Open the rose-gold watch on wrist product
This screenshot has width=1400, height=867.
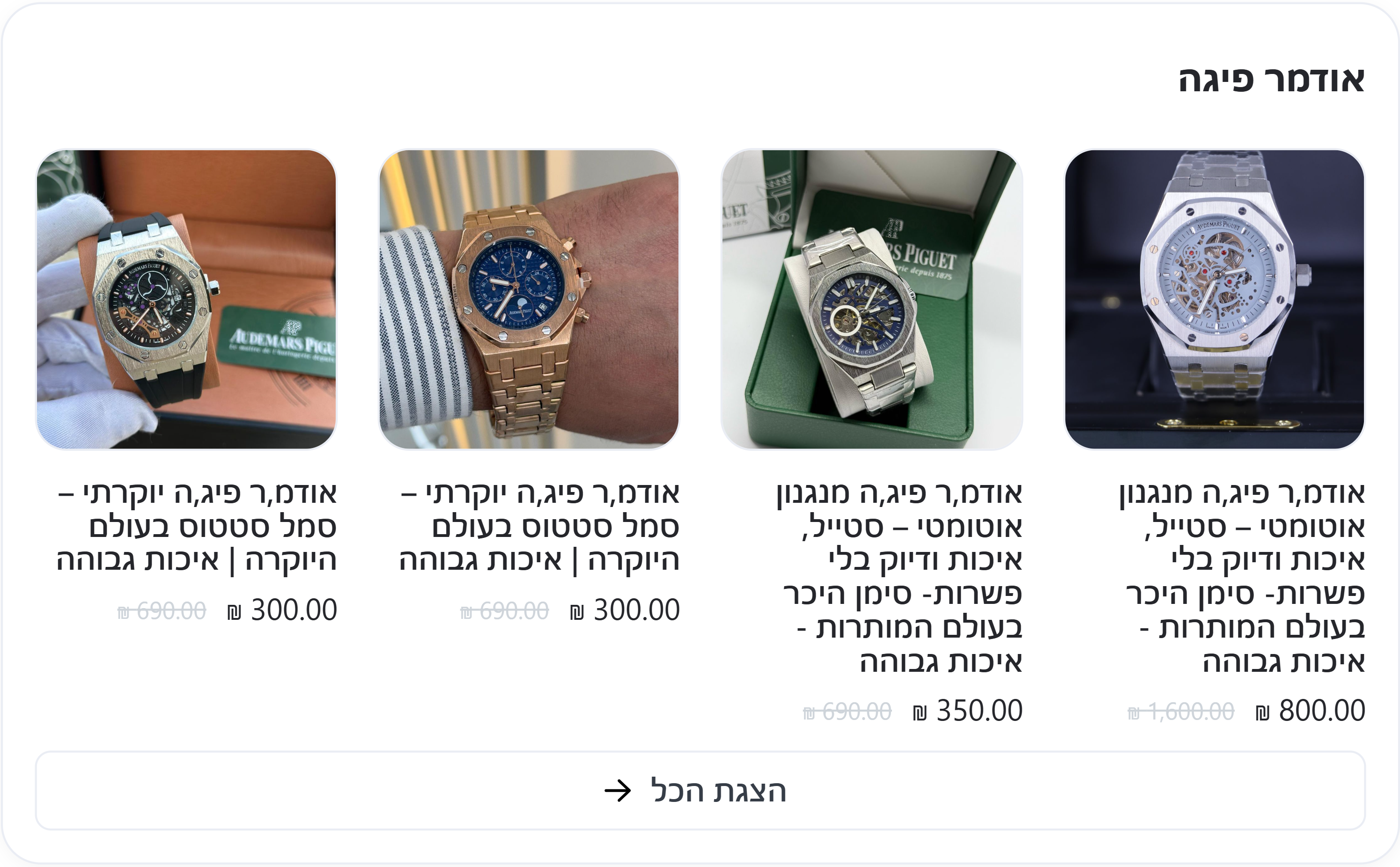tap(529, 299)
